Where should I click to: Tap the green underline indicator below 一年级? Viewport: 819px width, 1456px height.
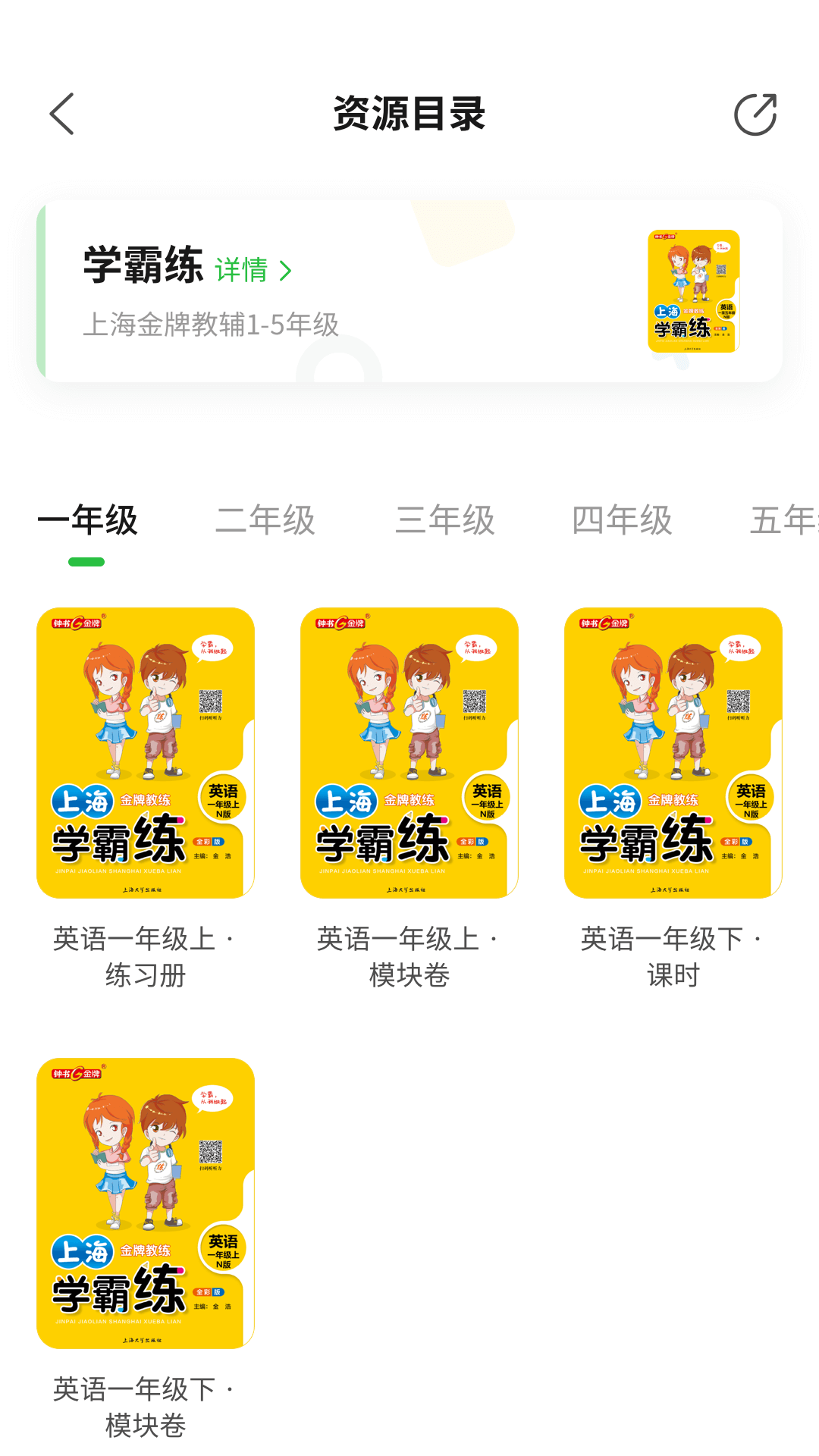[x=86, y=562]
